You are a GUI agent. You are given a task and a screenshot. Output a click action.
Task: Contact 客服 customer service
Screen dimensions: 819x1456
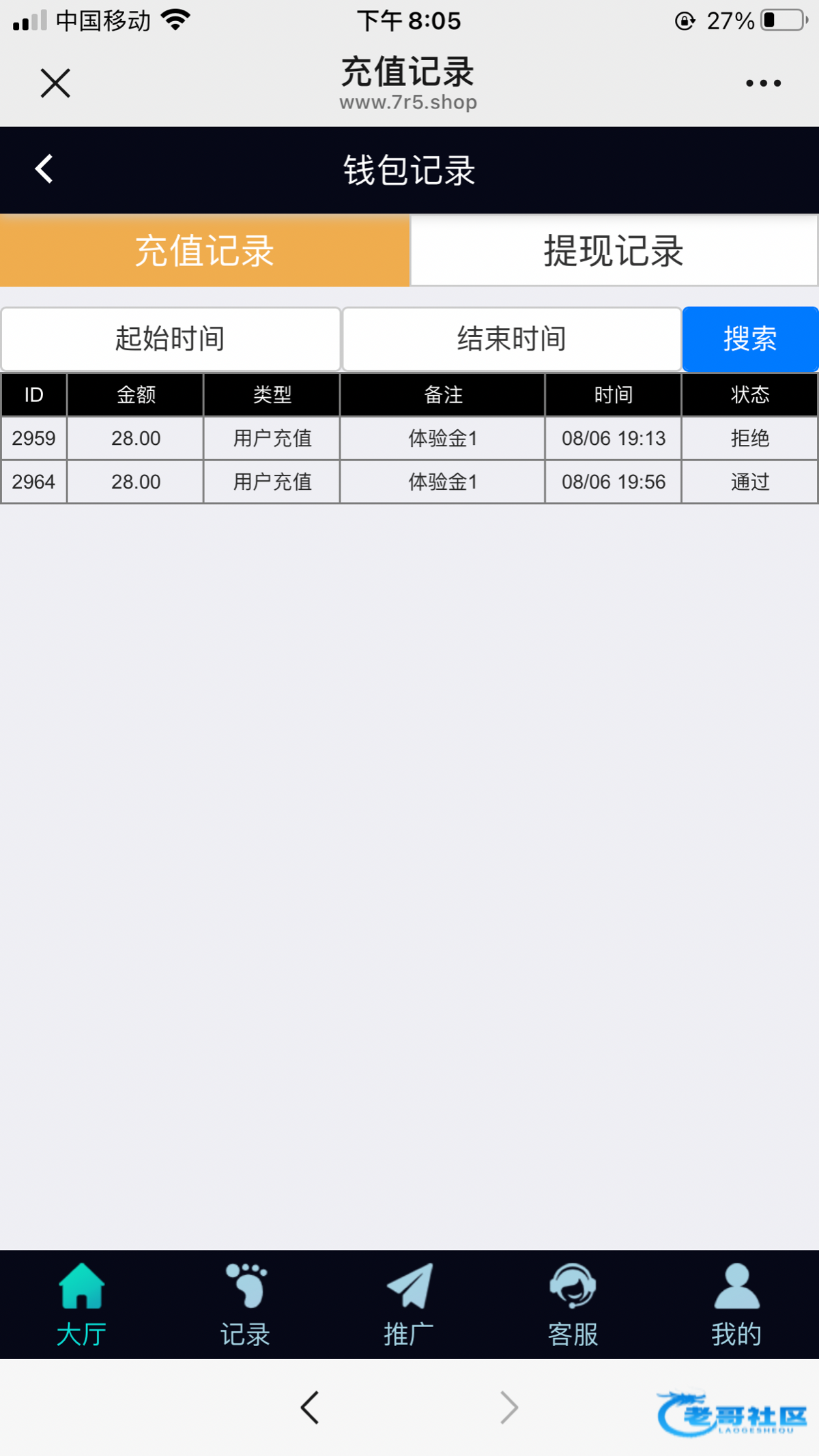[573, 1305]
